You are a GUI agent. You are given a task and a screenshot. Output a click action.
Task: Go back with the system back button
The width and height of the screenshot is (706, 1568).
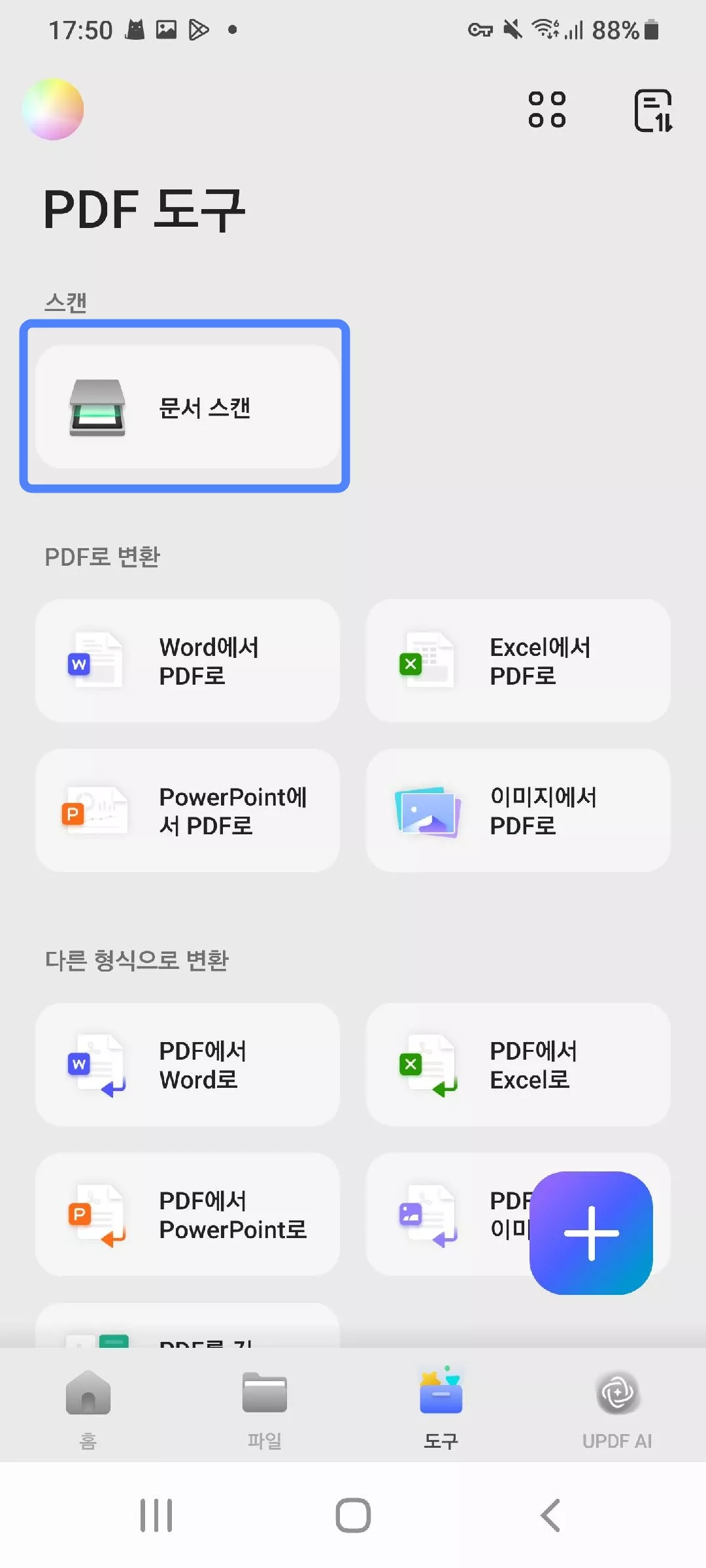550,1515
